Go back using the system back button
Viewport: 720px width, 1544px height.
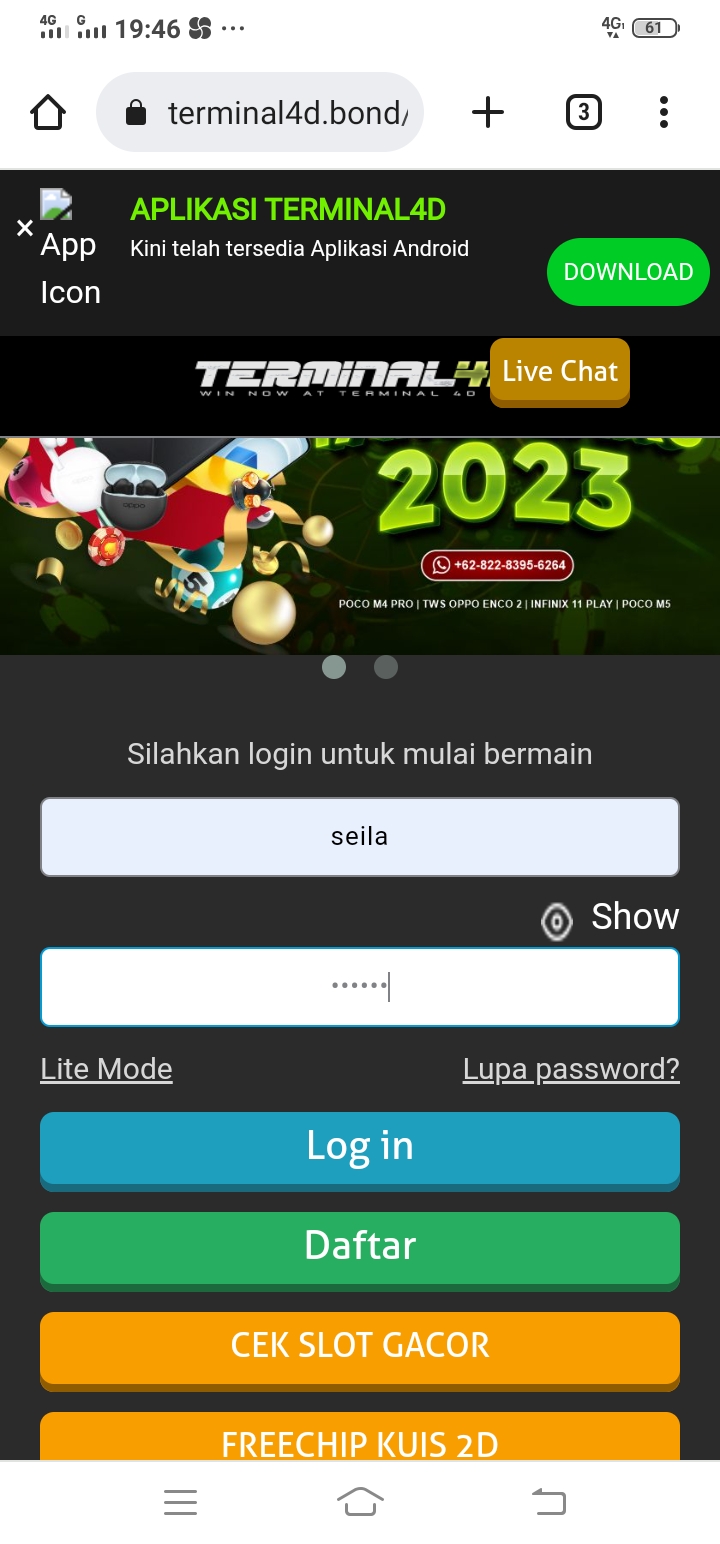click(x=548, y=1501)
